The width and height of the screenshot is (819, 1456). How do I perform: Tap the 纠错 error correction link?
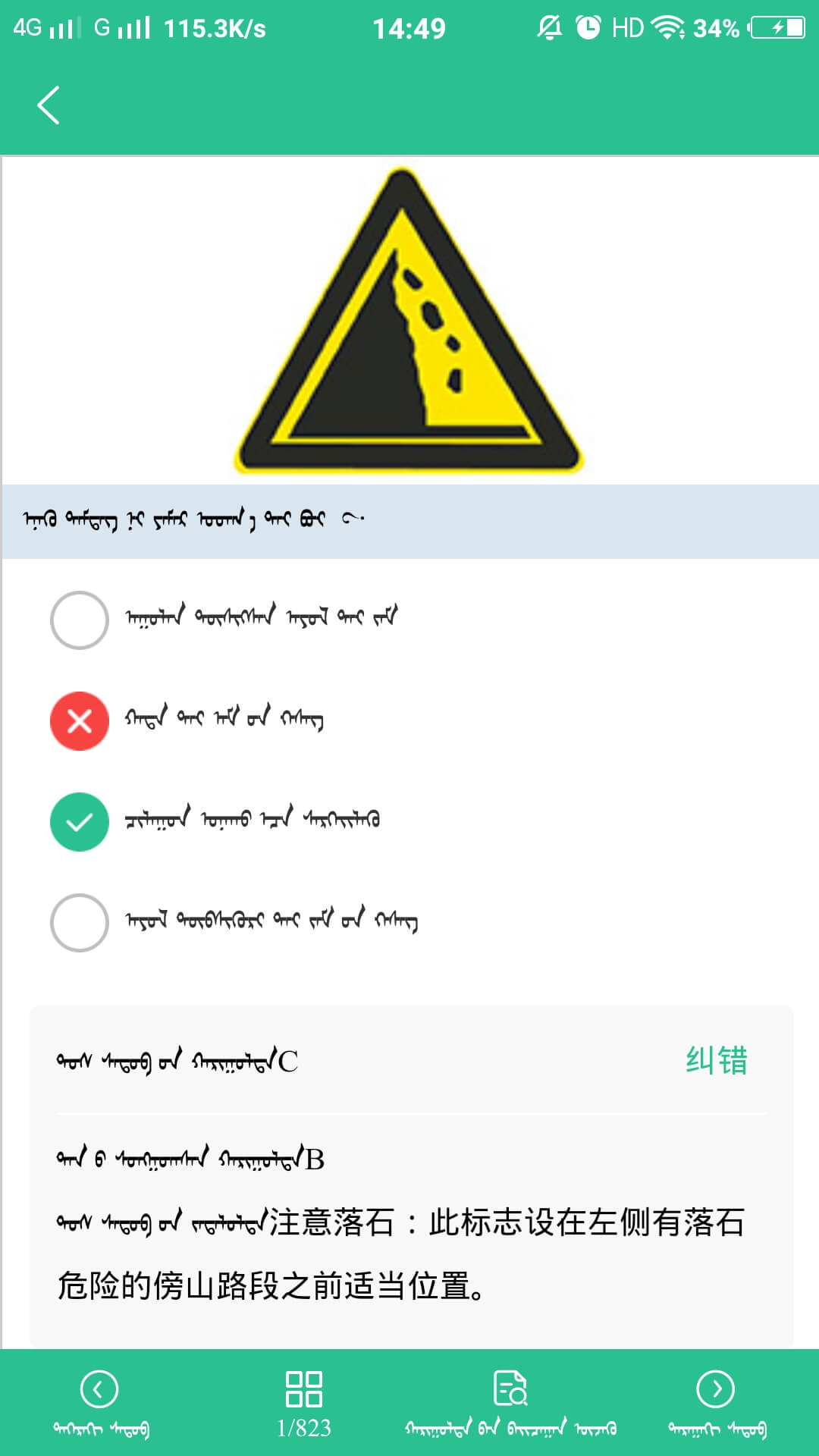click(717, 1060)
